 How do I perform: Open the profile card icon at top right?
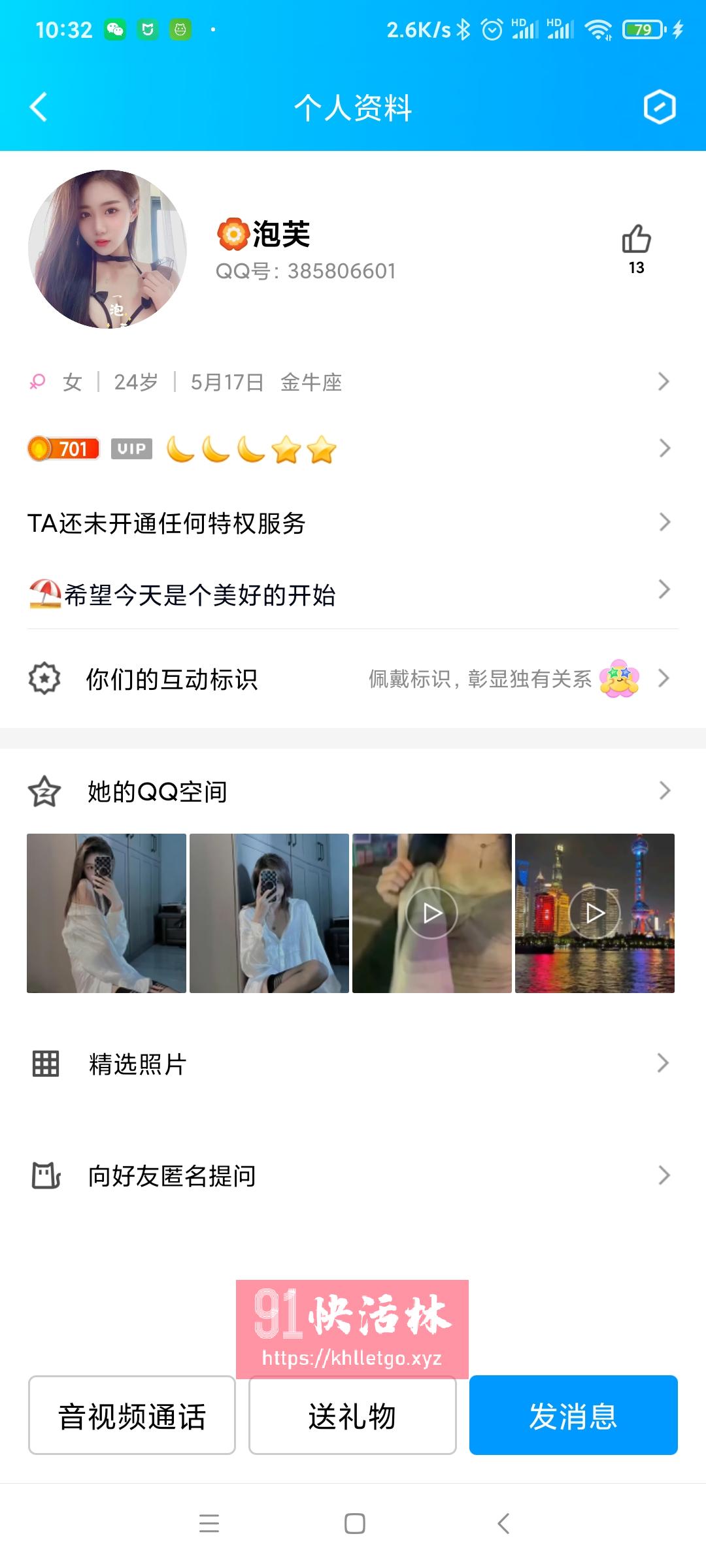[x=660, y=106]
